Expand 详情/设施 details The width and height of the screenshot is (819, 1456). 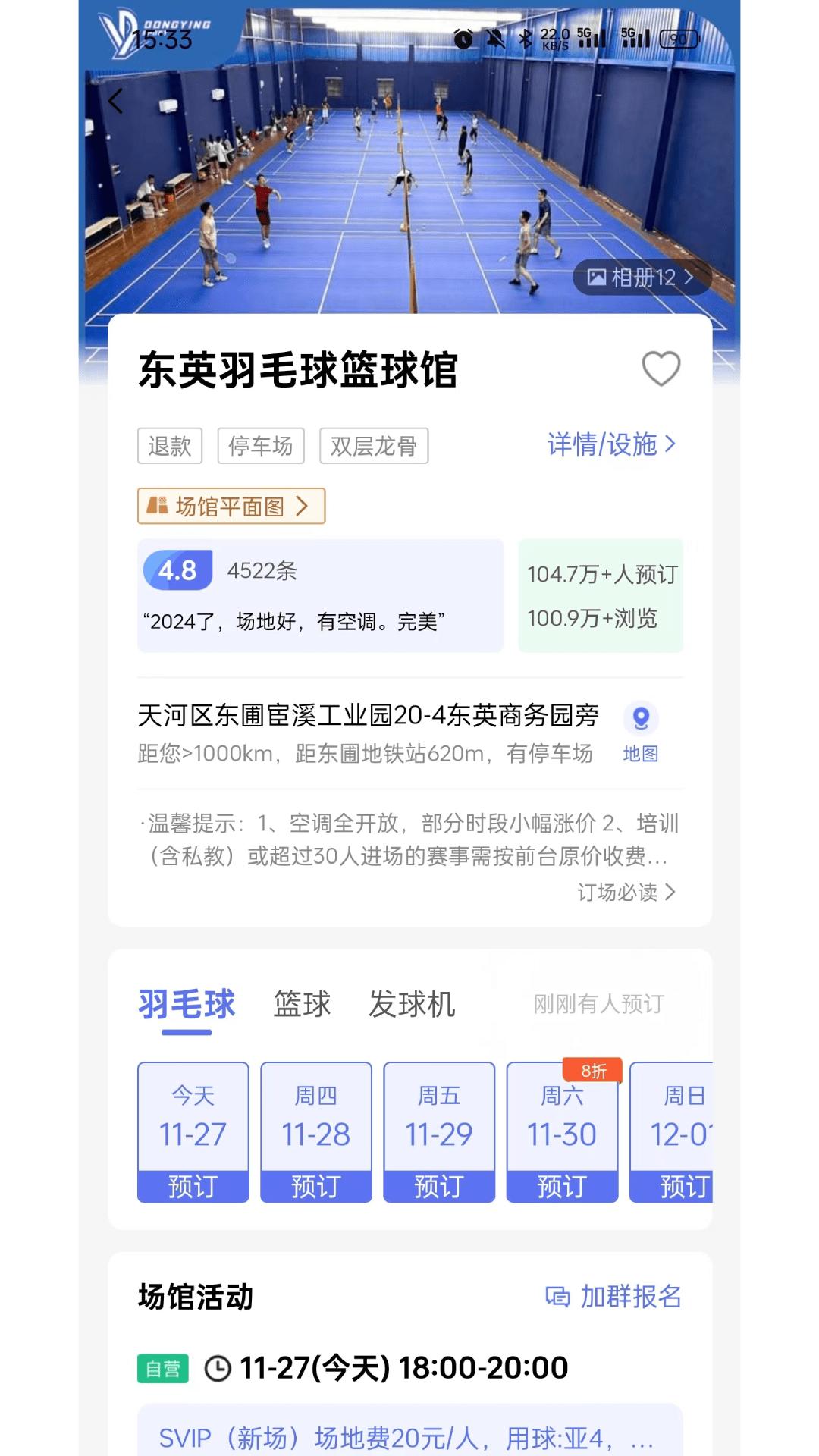(x=609, y=446)
